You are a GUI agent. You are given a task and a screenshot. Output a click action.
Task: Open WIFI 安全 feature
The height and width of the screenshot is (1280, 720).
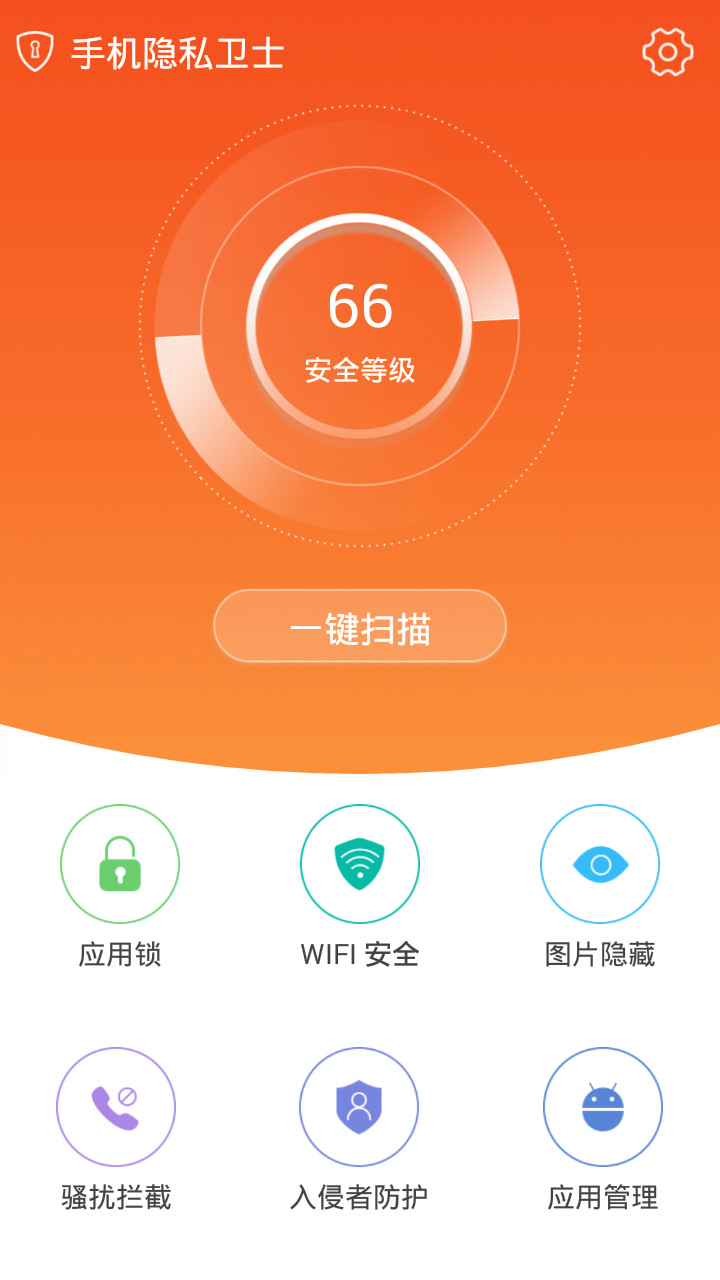coord(360,865)
